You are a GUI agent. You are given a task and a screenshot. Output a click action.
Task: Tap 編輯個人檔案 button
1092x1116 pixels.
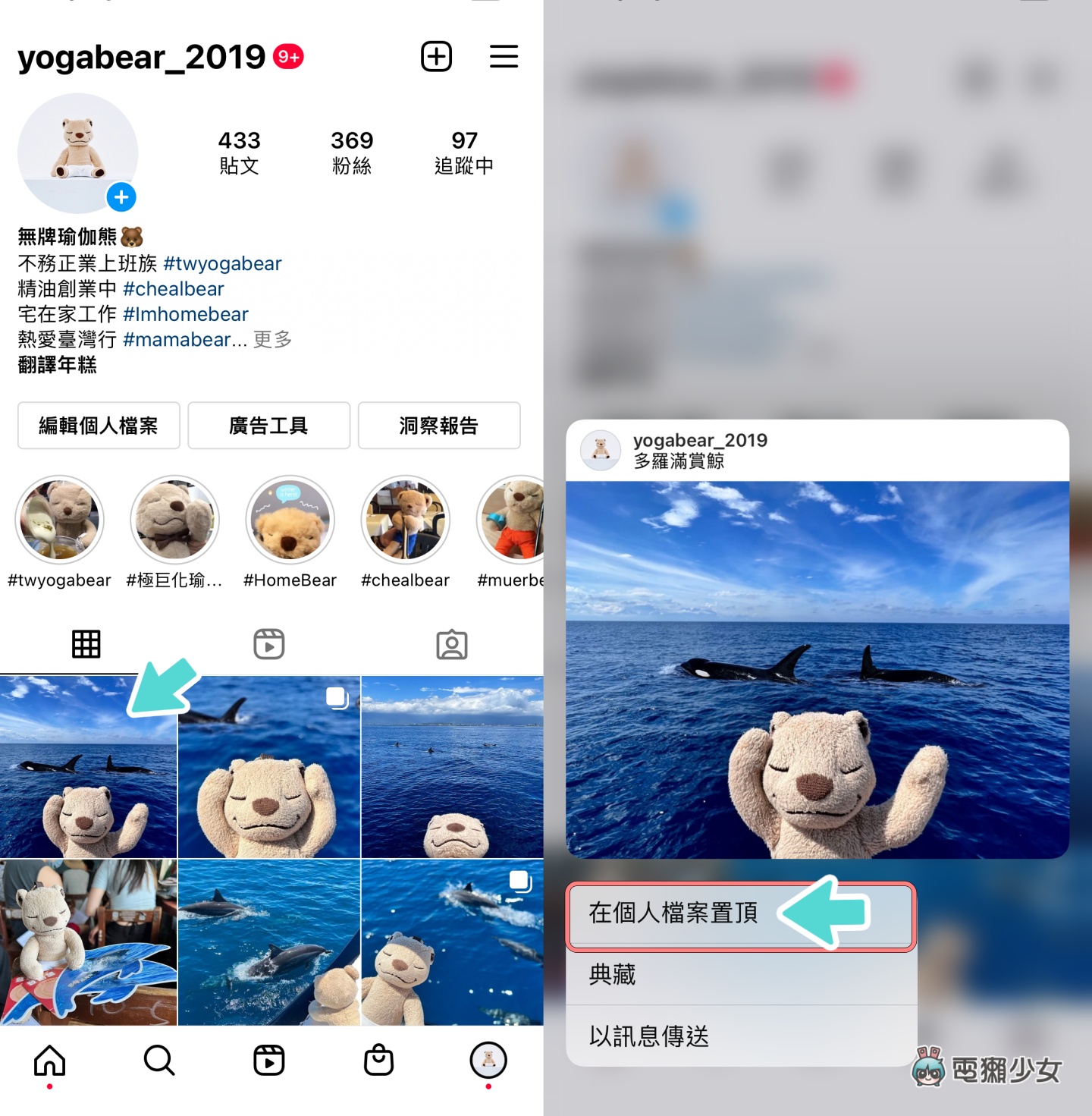click(x=99, y=426)
